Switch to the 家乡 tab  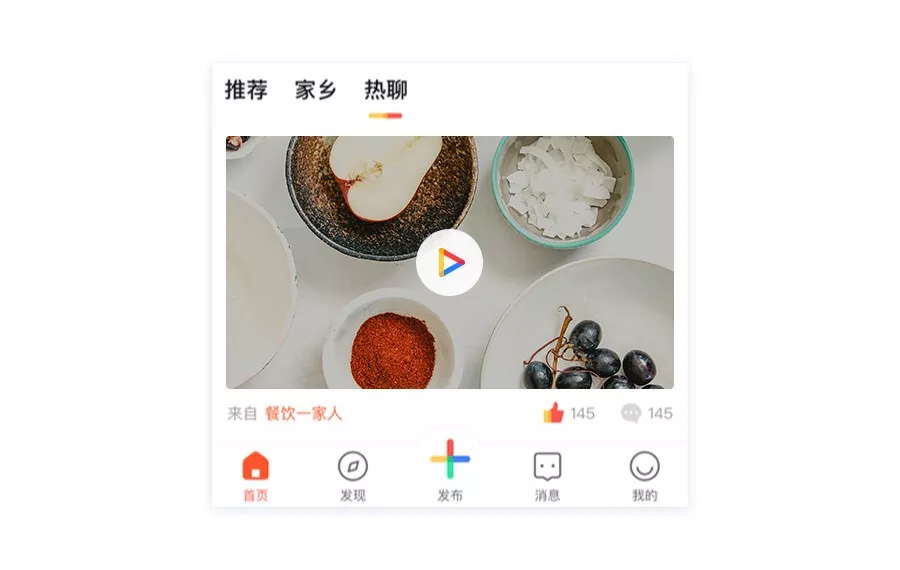(315, 90)
